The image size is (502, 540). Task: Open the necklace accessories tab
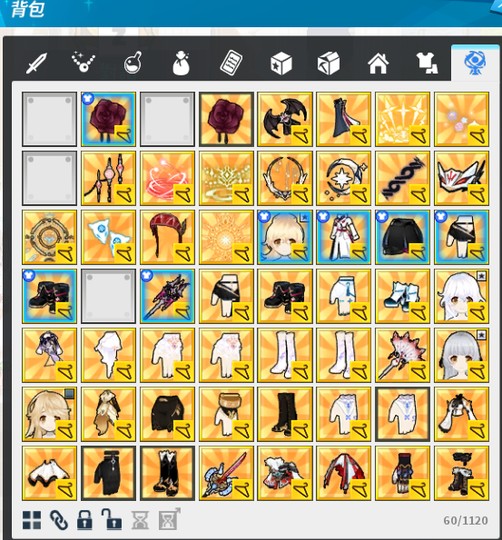coord(83,62)
